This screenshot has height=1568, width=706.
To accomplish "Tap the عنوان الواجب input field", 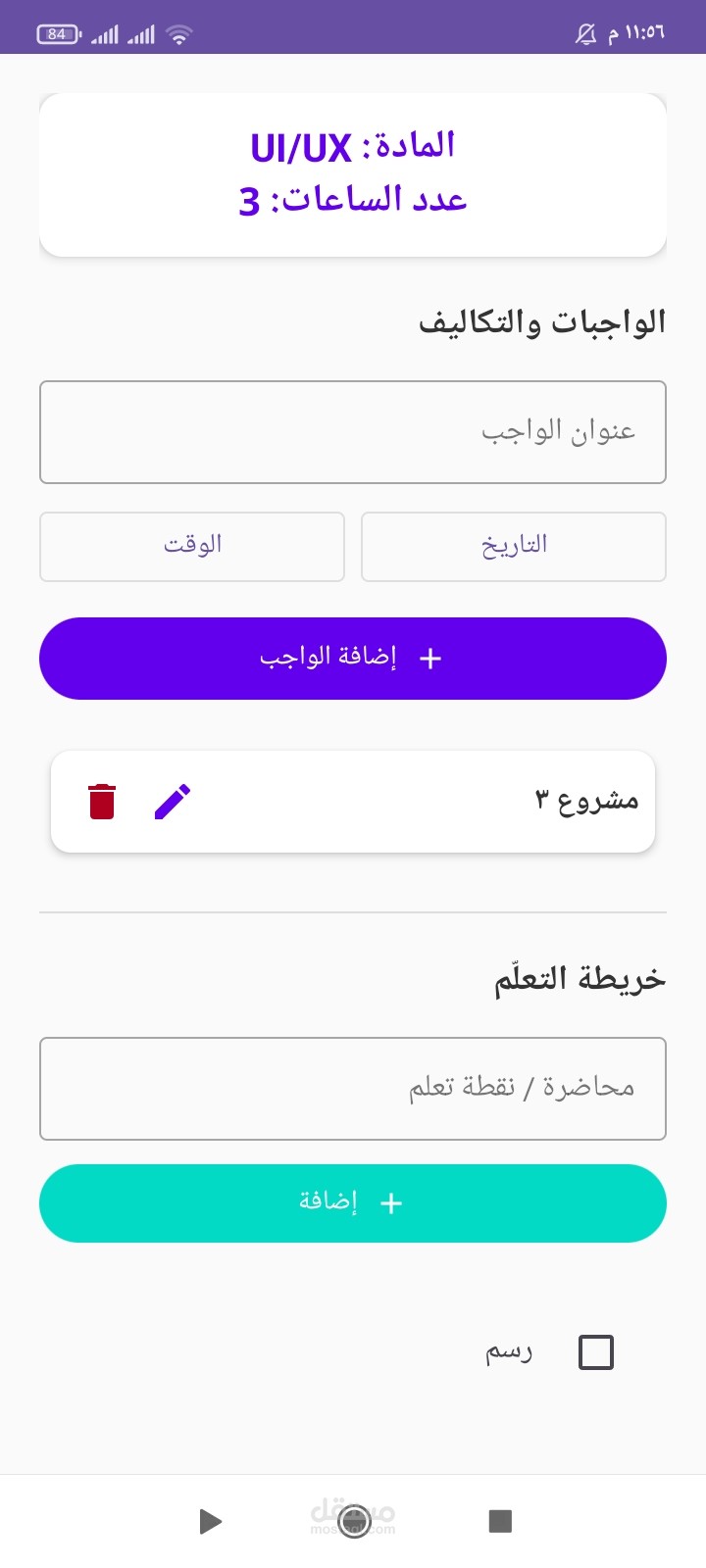I will click(x=353, y=432).
